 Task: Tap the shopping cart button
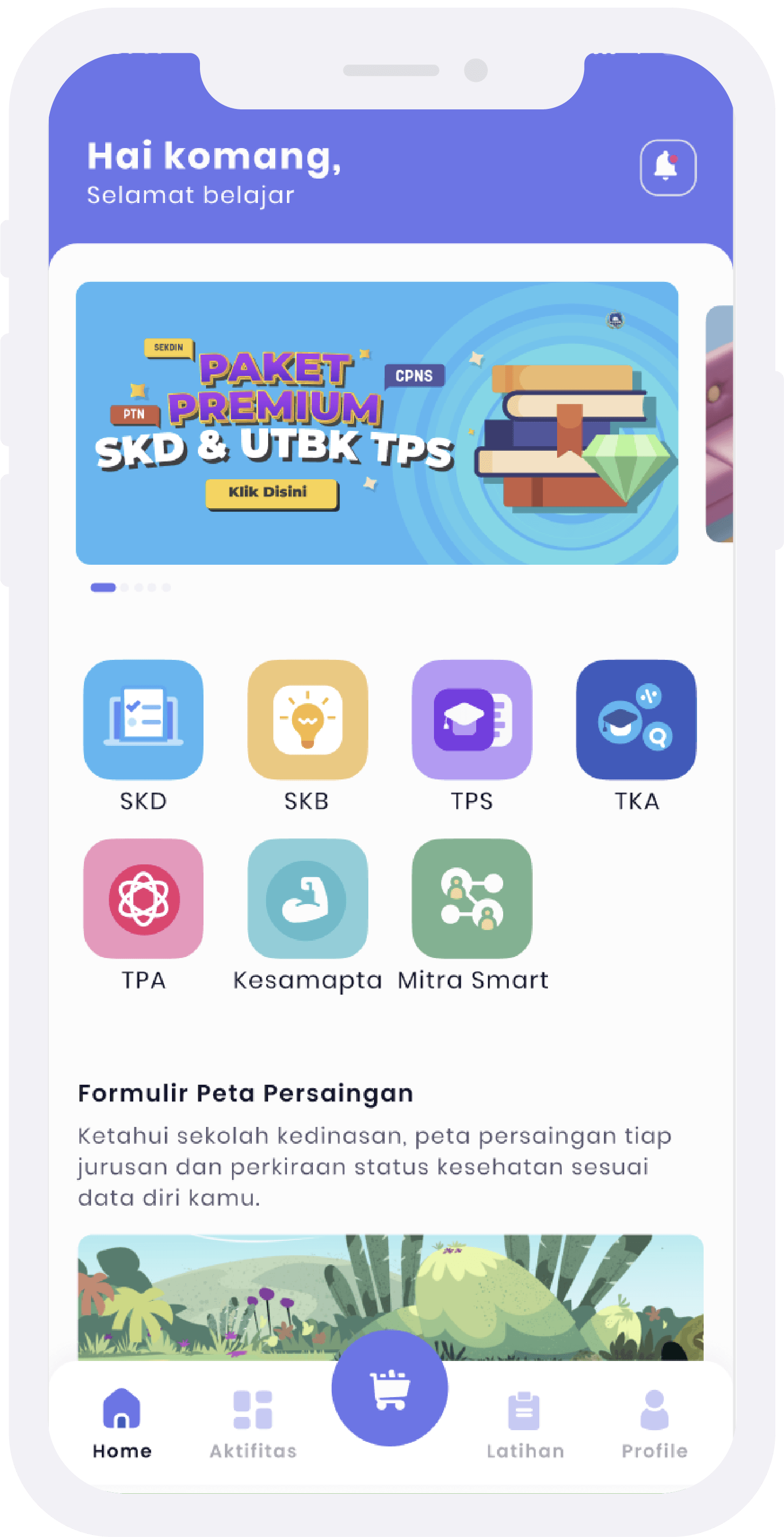click(390, 1388)
